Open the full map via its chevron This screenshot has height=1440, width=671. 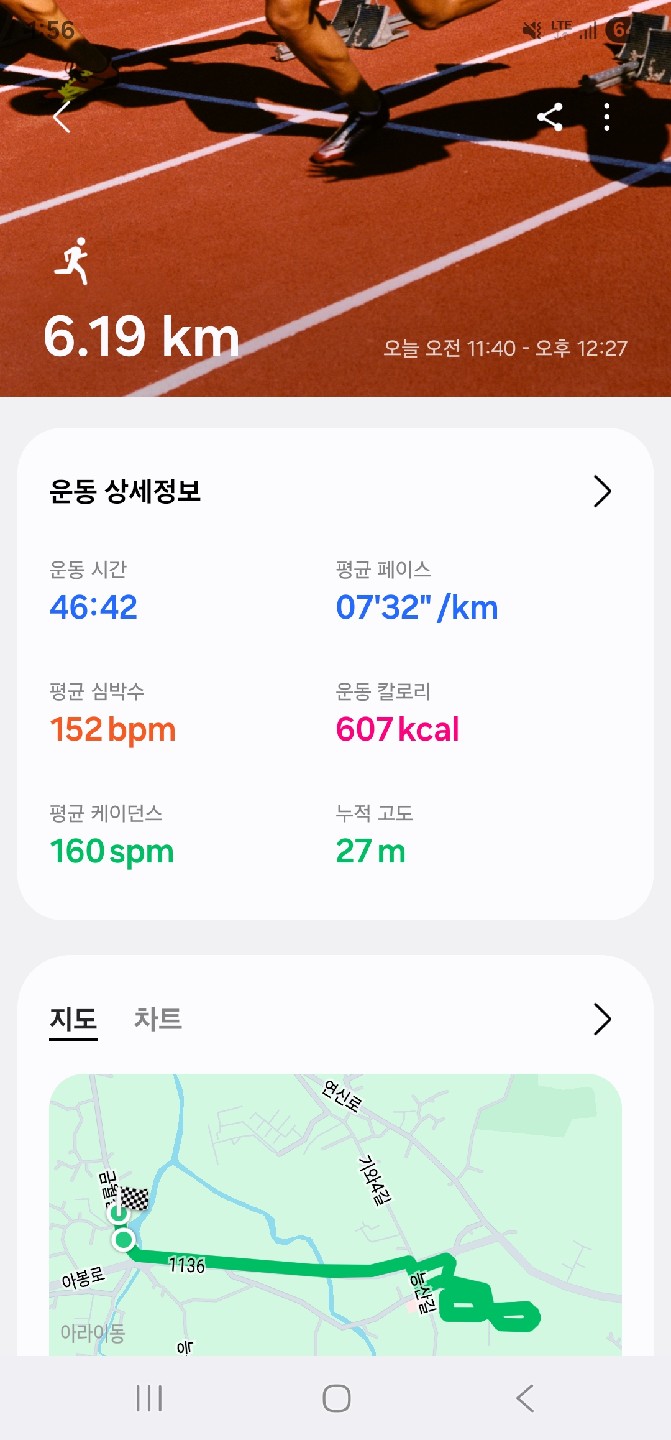tap(602, 1019)
